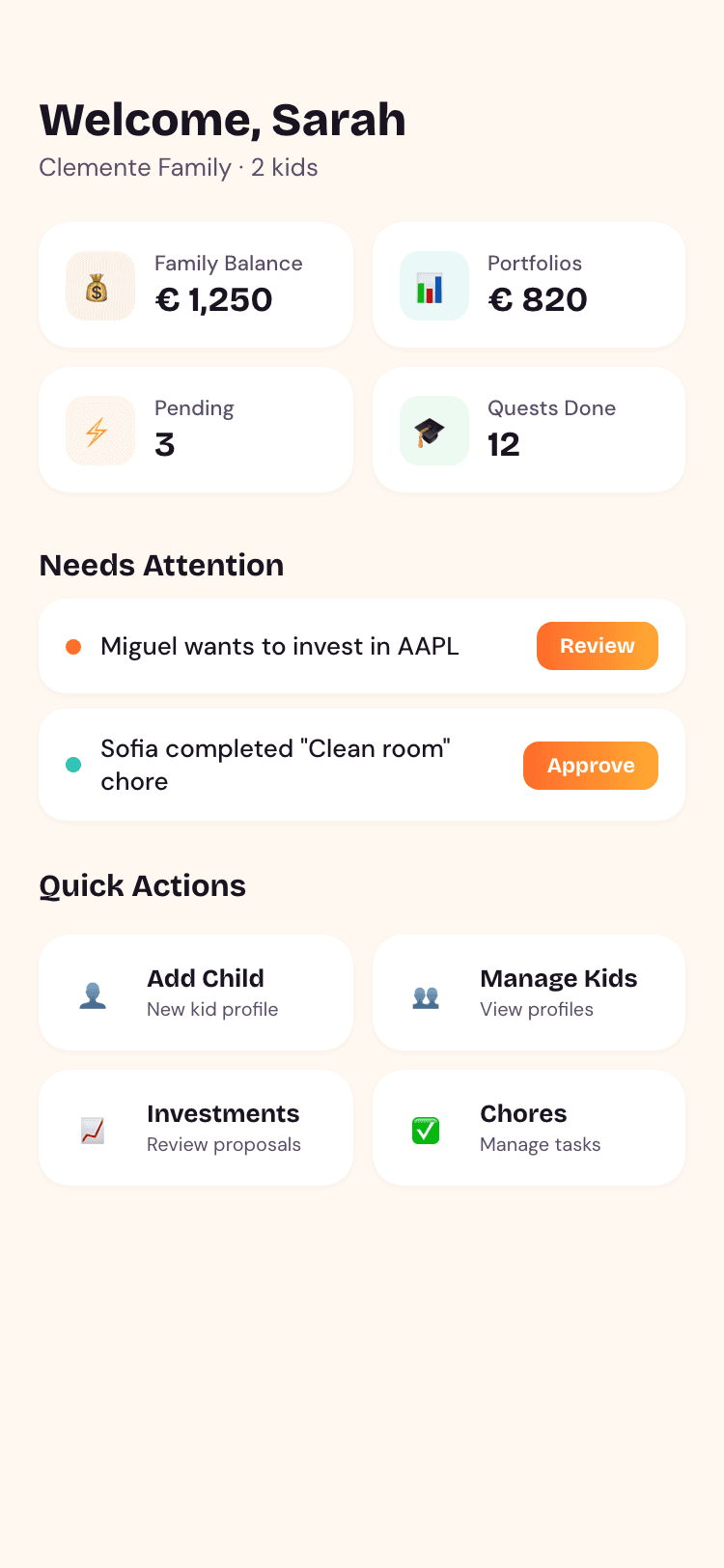The height and width of the screenshot is (1568, 724).
Task: Select the Pending card showing 3
Action: tap(196, 430)
